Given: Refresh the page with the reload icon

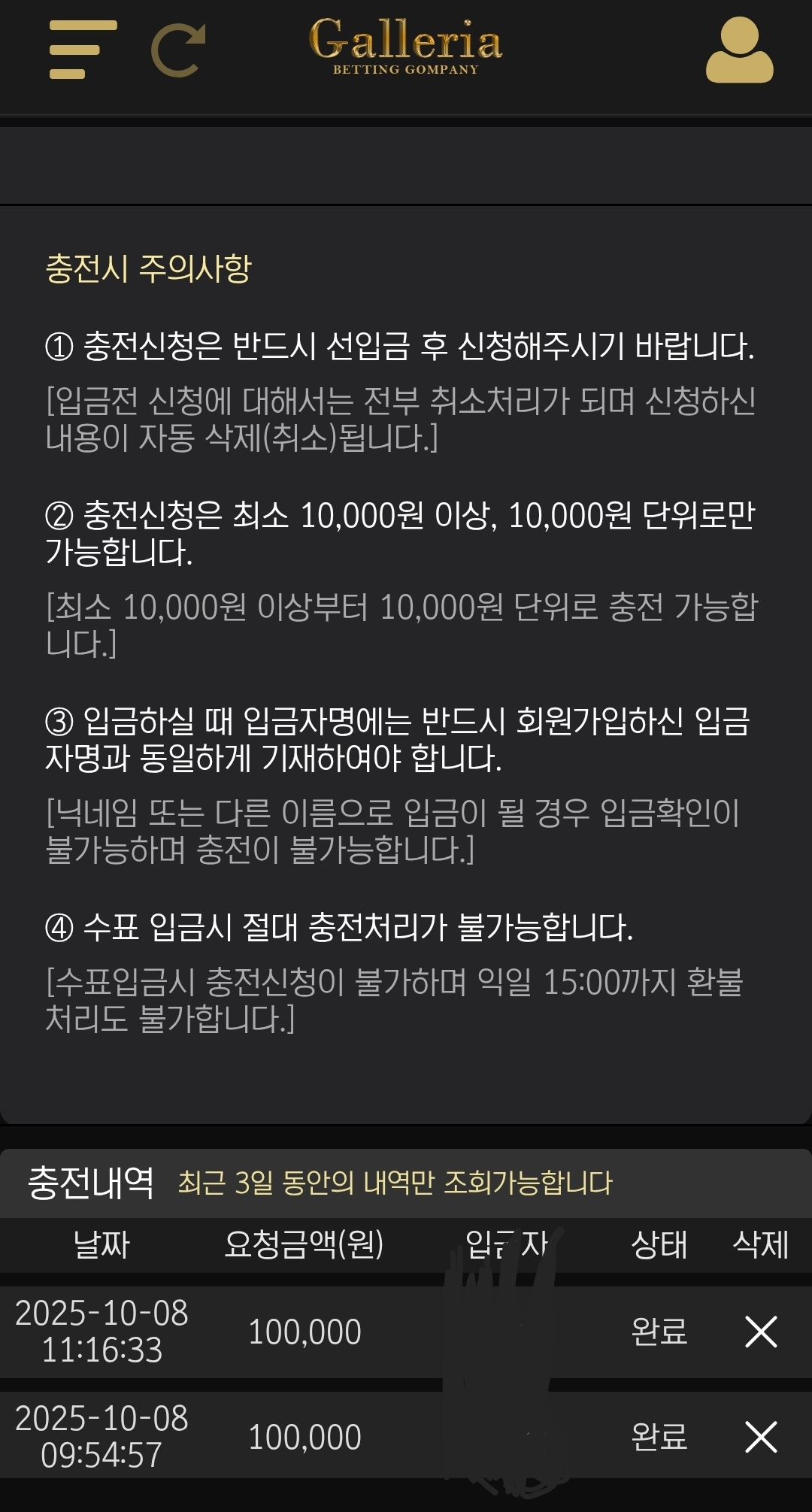Looking at the screenshot, I should [178, 50].
